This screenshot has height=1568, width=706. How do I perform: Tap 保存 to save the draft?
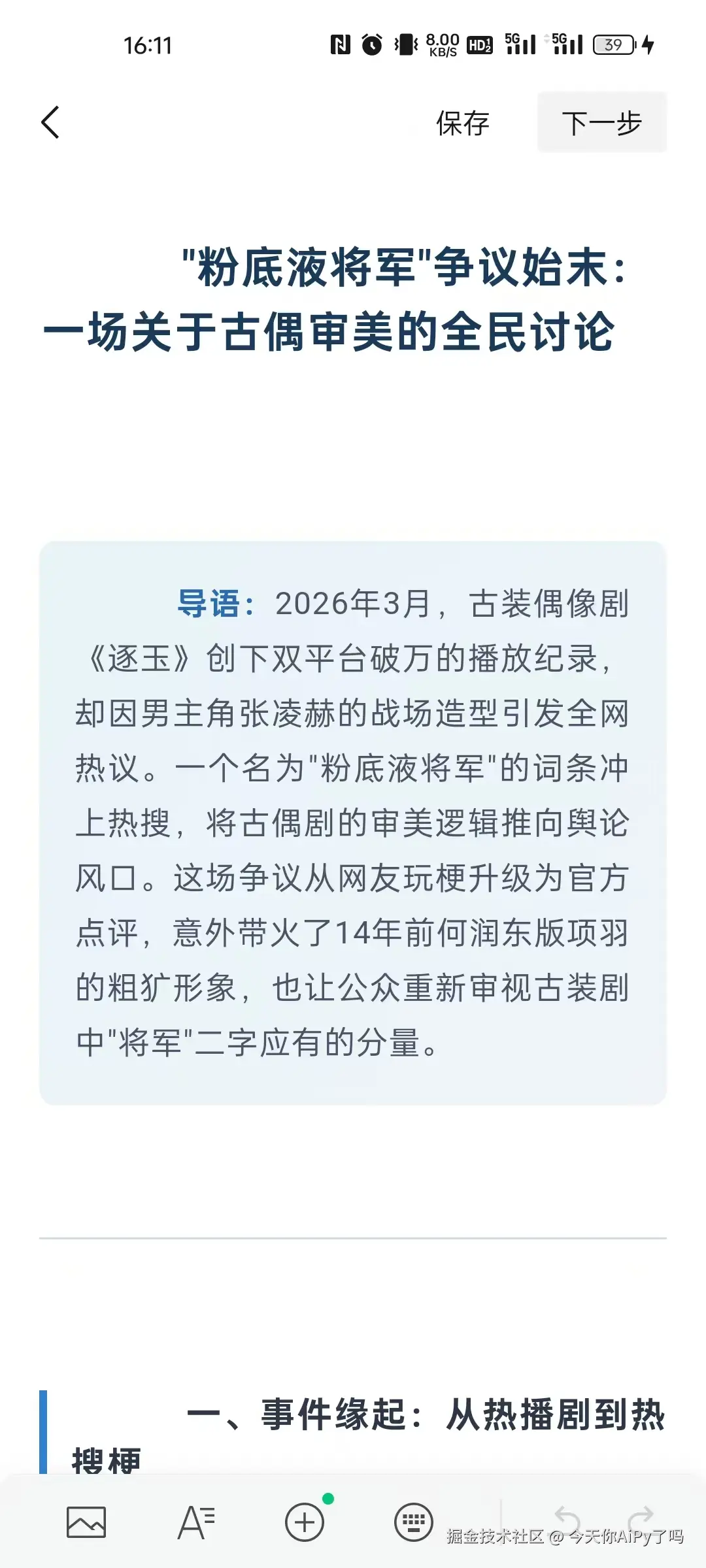(462, 123)
